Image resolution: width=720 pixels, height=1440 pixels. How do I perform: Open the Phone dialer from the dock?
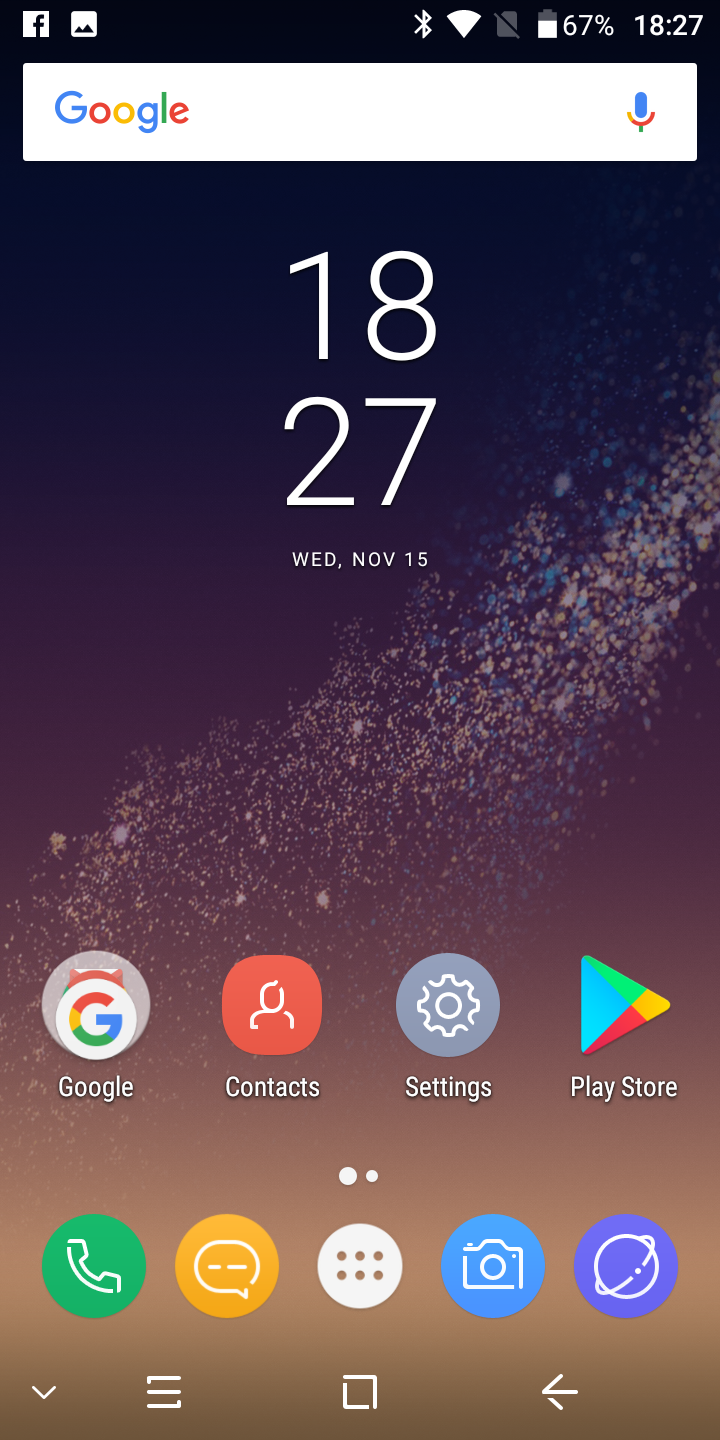(94, 1266)
